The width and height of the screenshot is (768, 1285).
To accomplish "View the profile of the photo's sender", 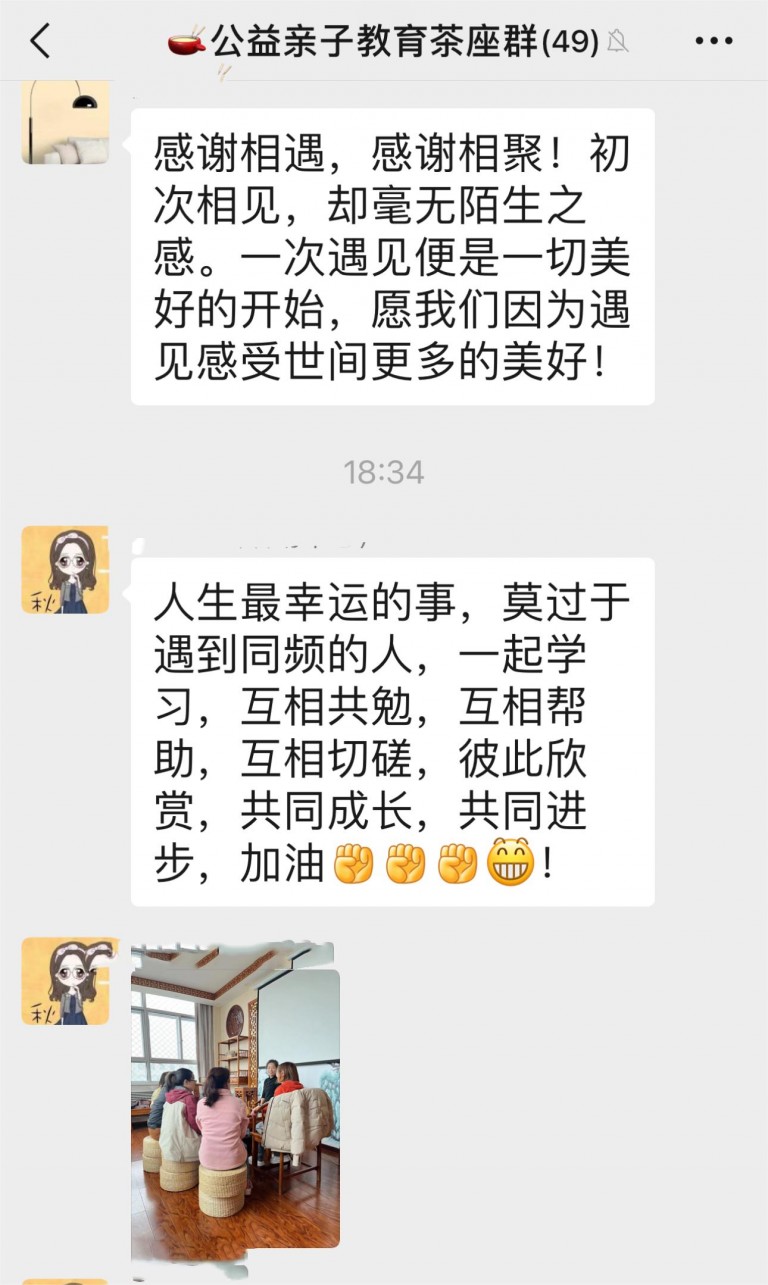I will click(x=65, y=981).
